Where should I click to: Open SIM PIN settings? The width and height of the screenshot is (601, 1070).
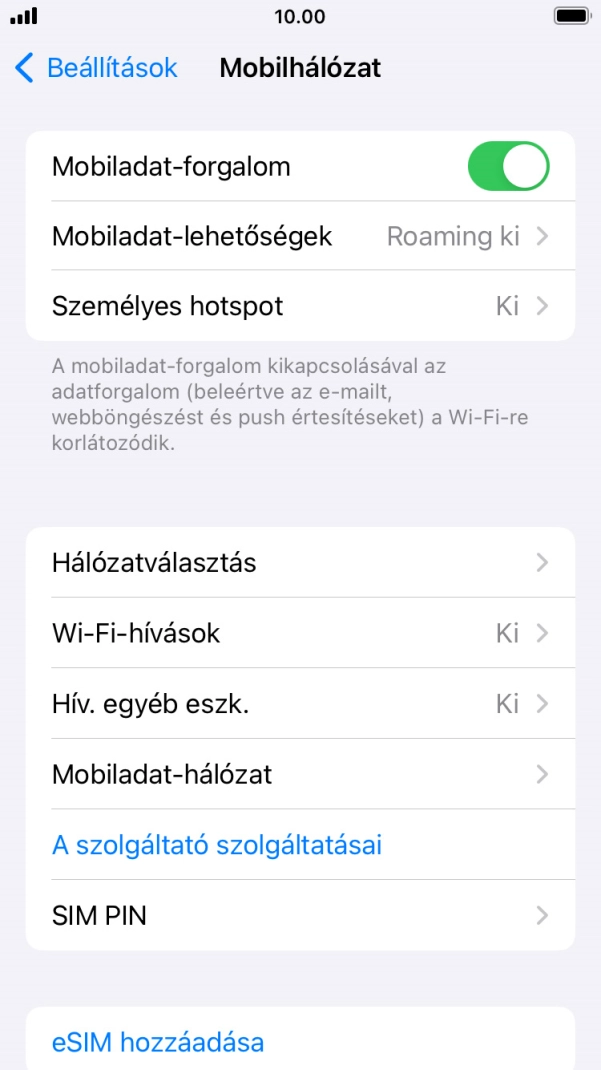pos(300,915)
